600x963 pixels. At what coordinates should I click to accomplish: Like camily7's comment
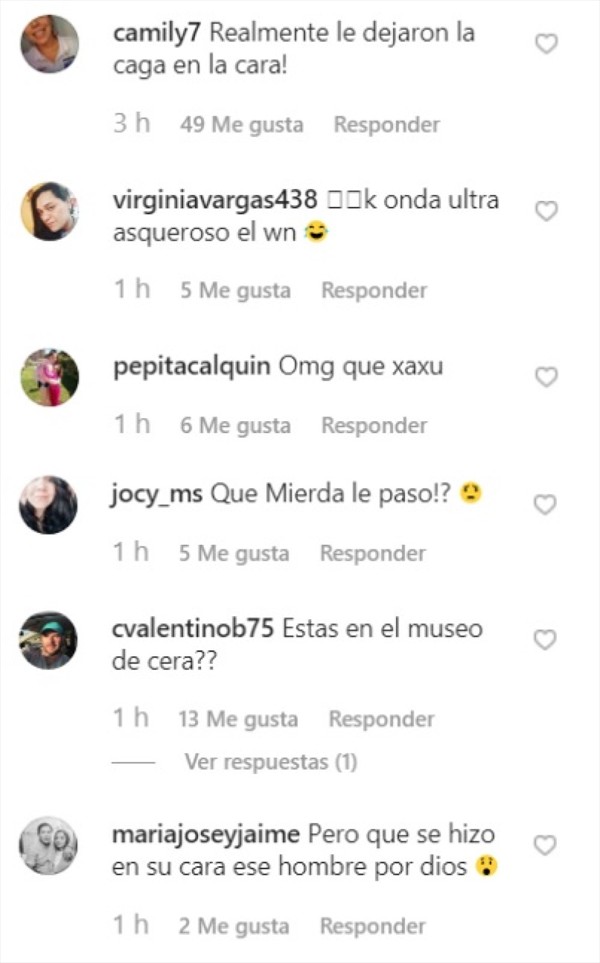tap(546, 45)
